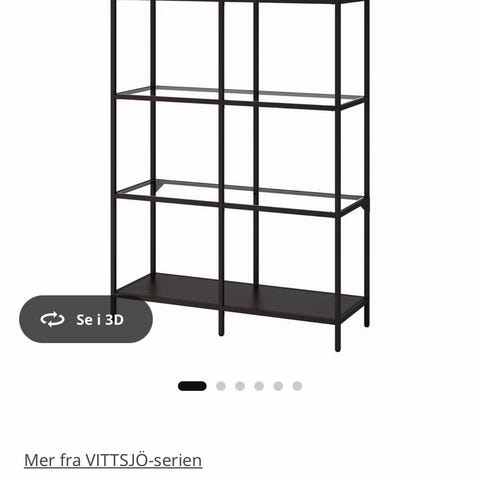Jump to the second image indicator dot
Screen dimensions: 480x480
coord(221,386)
